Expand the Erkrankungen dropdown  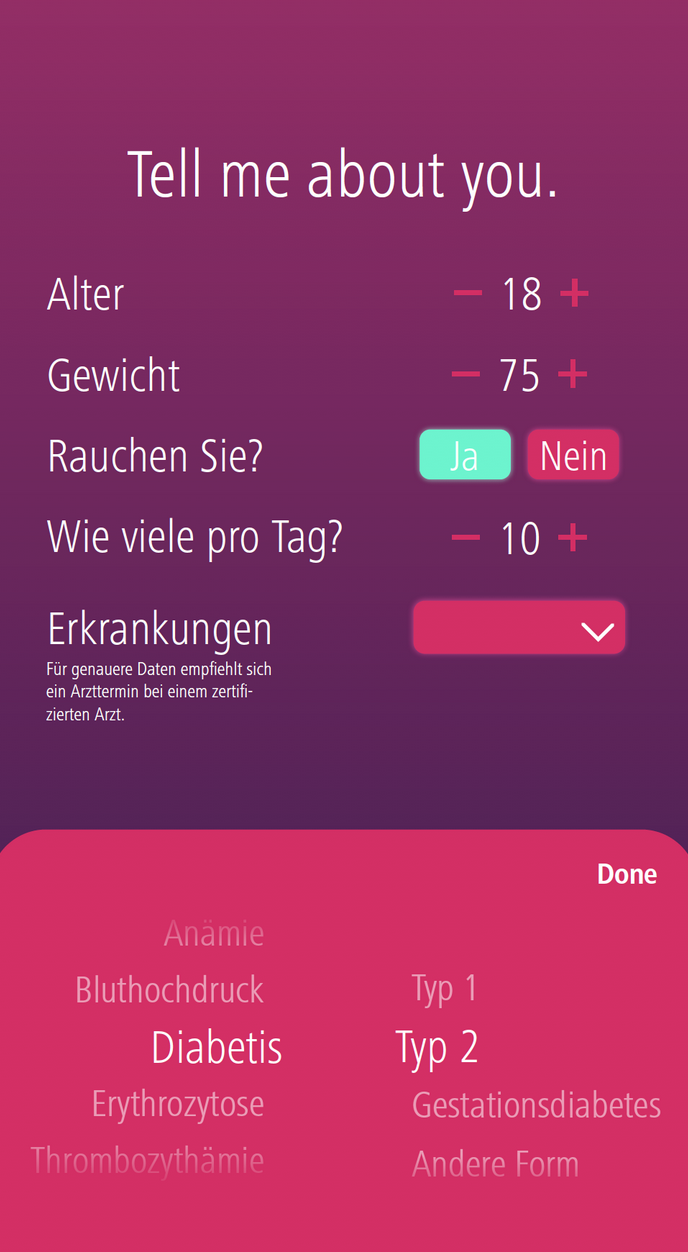[x=519, y=627]
